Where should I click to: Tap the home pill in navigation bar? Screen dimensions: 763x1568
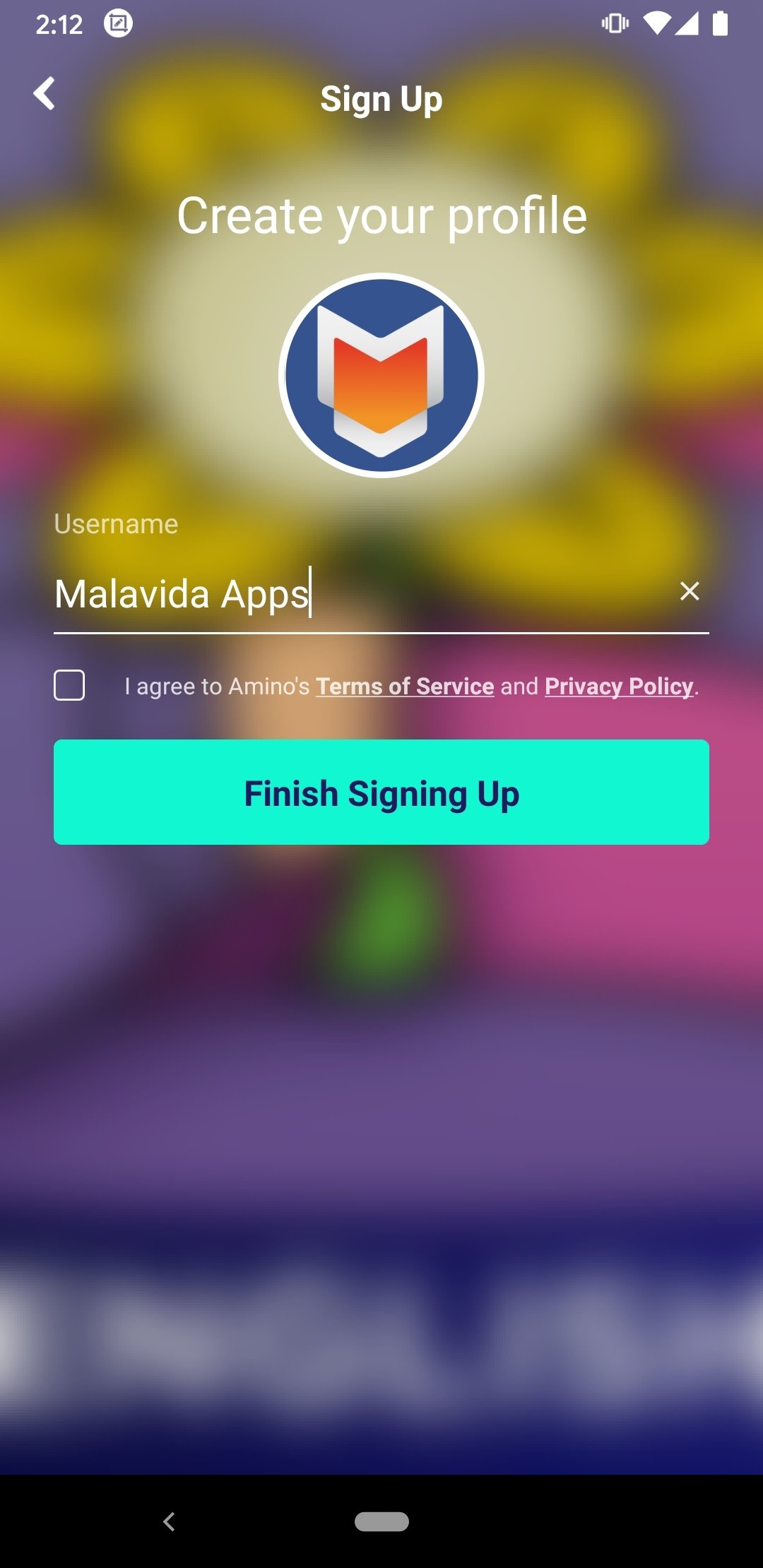pos(381,1521)
